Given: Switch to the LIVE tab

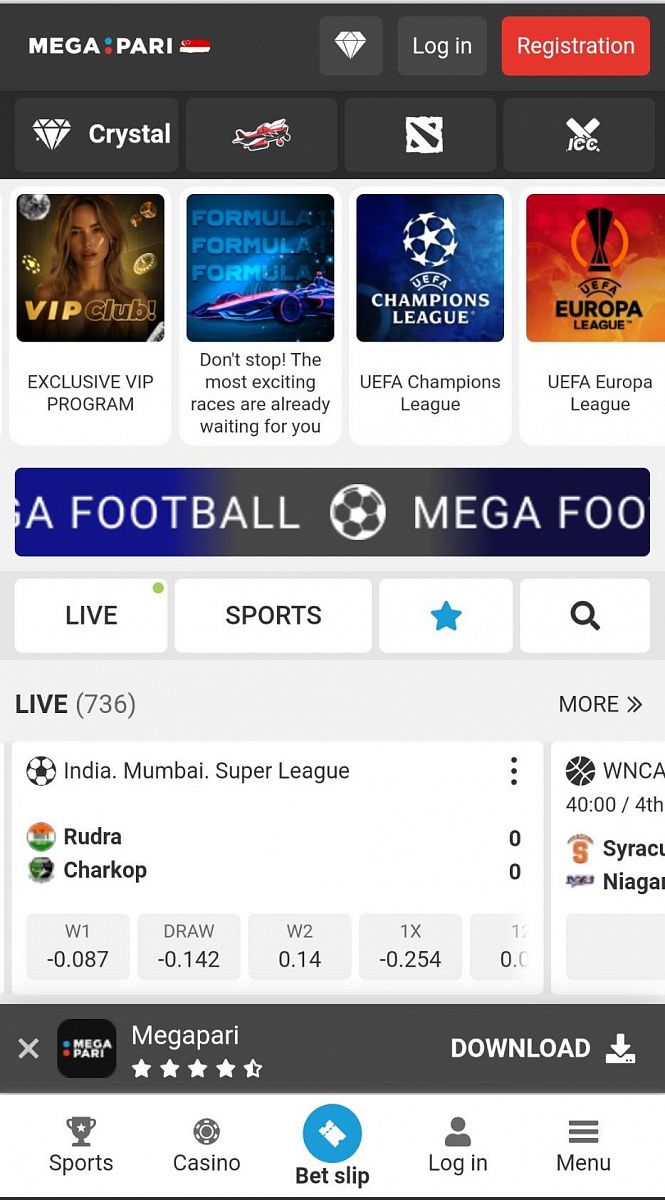Looking at the screenshot, I should [x=91, y=616].
